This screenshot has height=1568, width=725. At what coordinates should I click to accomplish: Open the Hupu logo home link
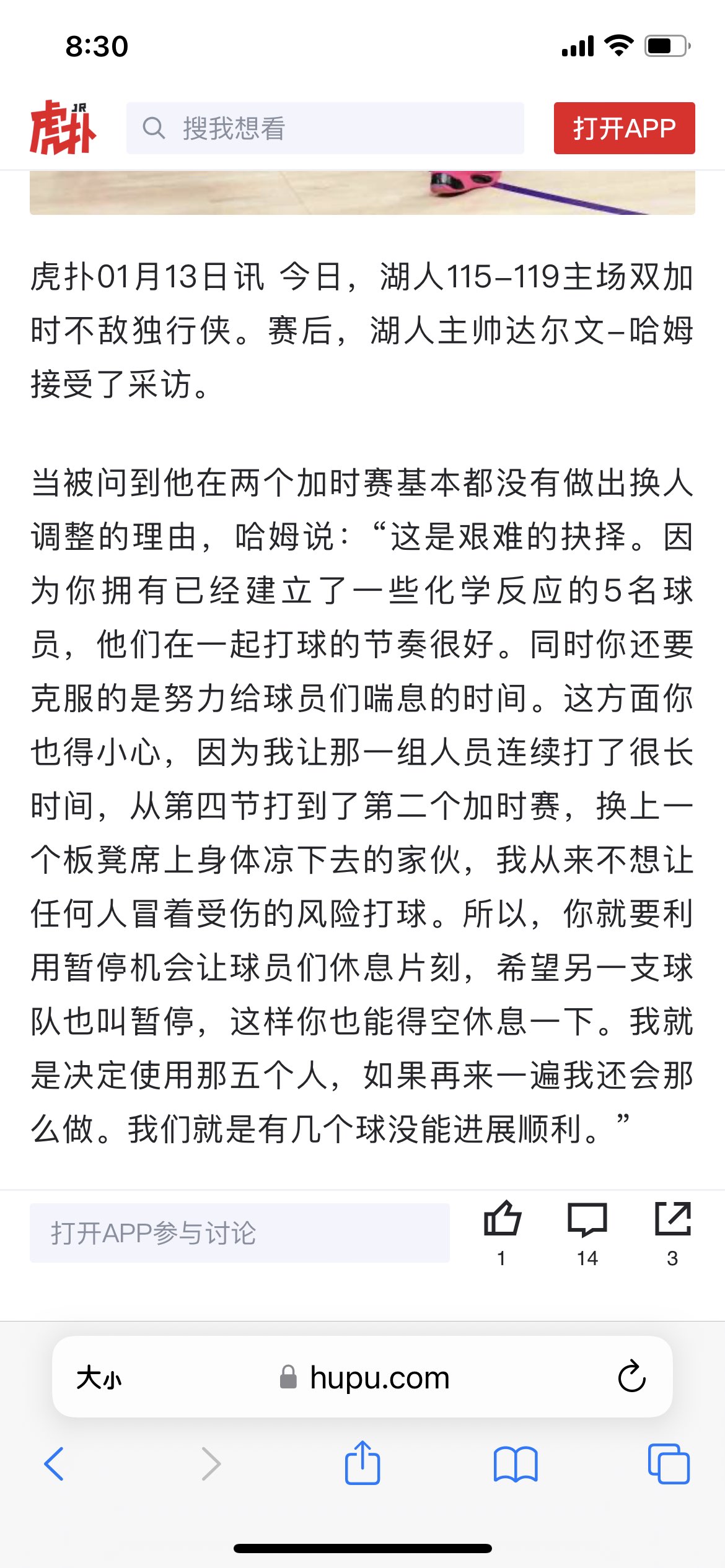[63, 128]
